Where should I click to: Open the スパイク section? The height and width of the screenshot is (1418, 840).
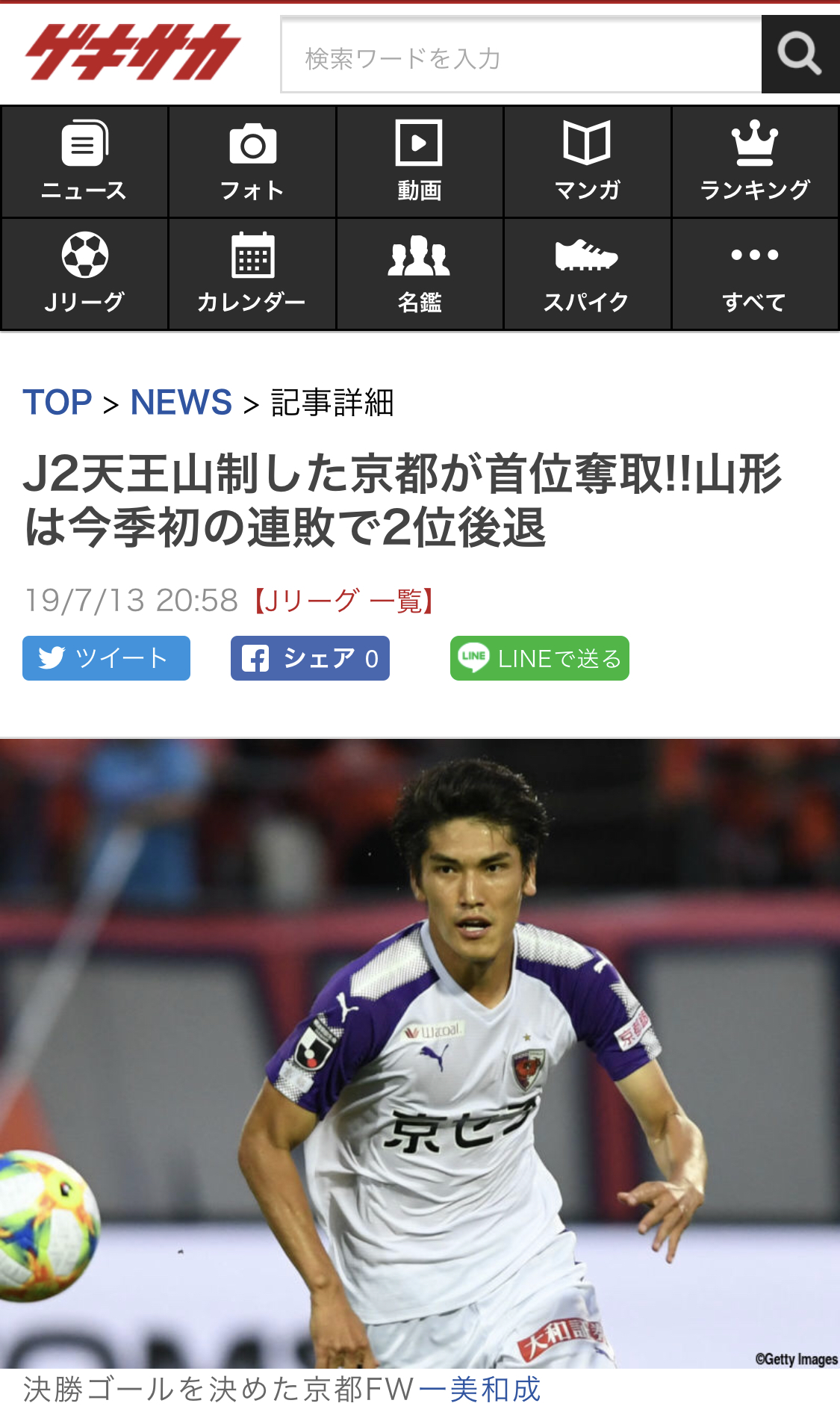click(588, 273)
